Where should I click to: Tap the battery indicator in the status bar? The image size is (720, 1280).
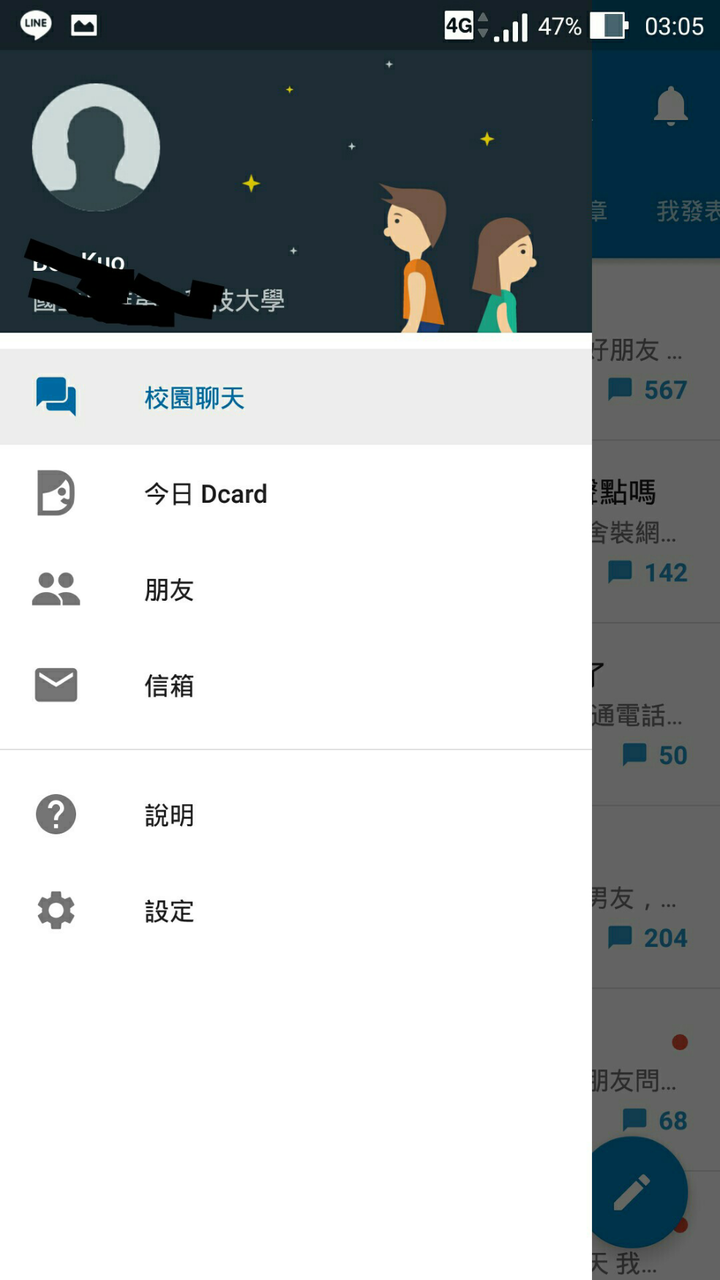(x=610, y=26)
